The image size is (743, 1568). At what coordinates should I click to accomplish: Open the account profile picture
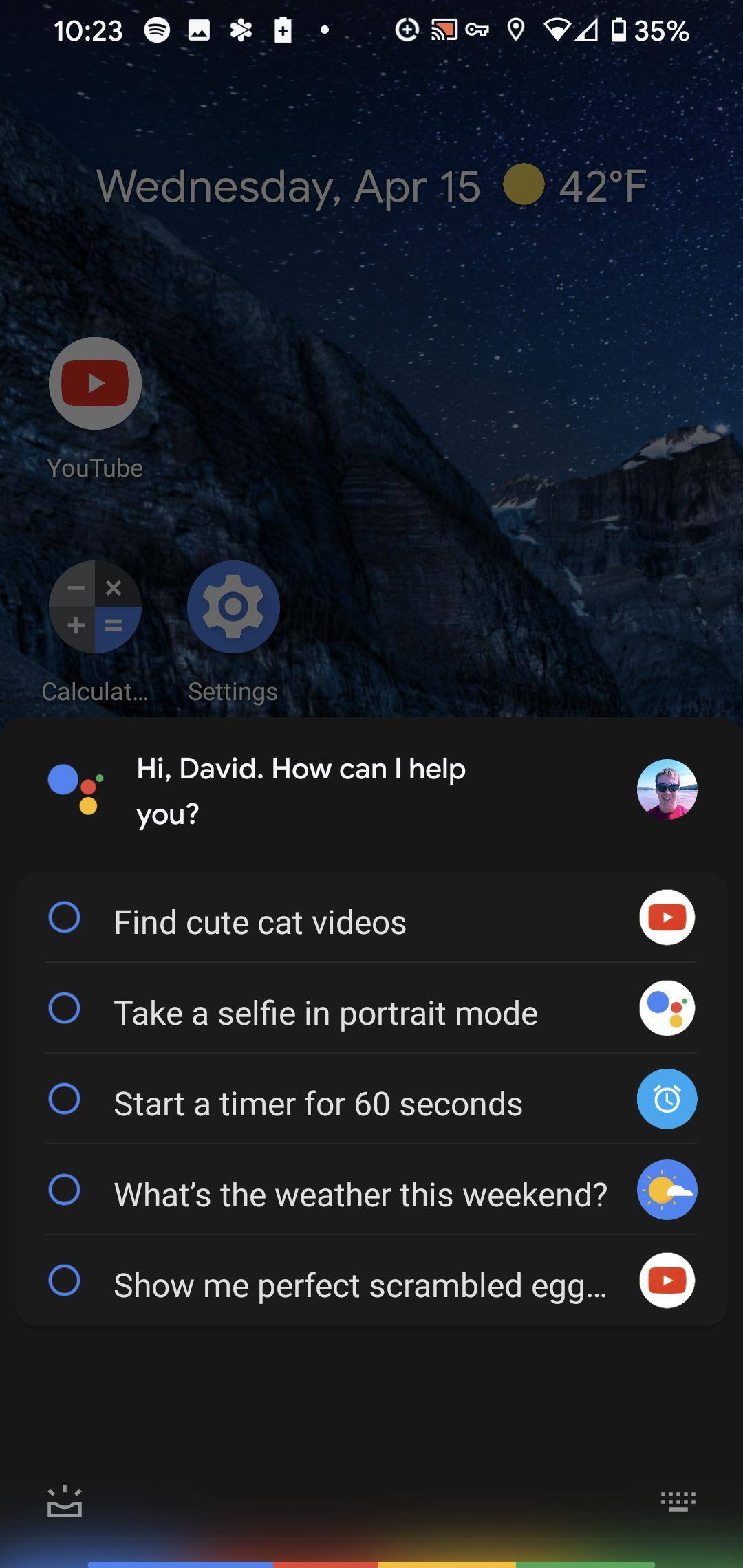point(667,790)
